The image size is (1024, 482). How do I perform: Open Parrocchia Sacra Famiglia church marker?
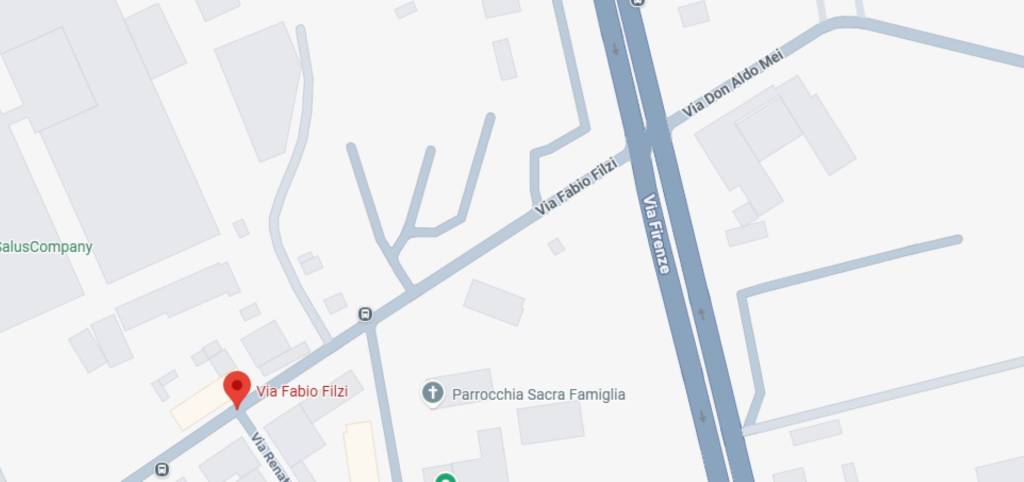point(432,393)
